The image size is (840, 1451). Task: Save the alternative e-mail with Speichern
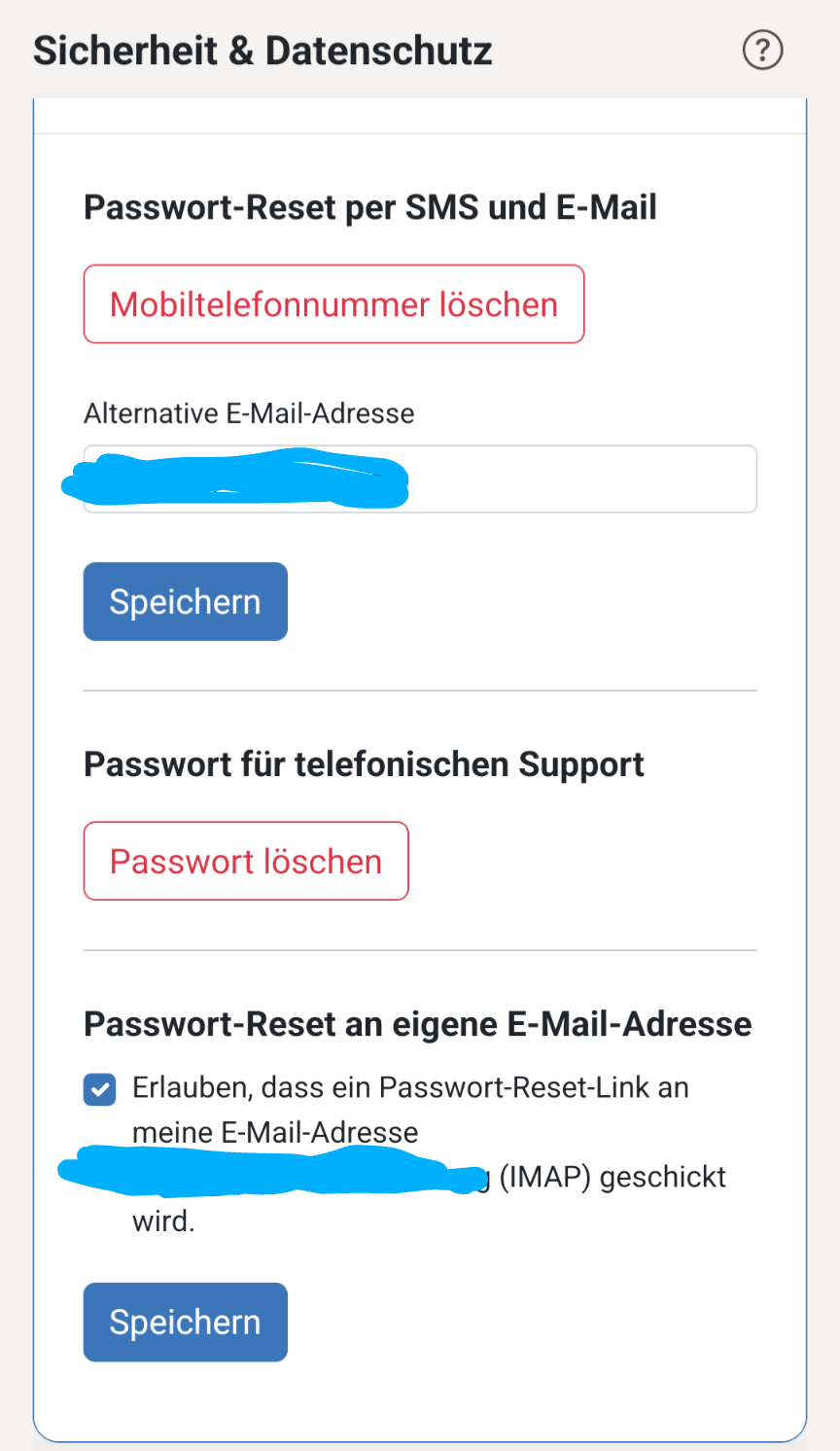pos(185,602)
